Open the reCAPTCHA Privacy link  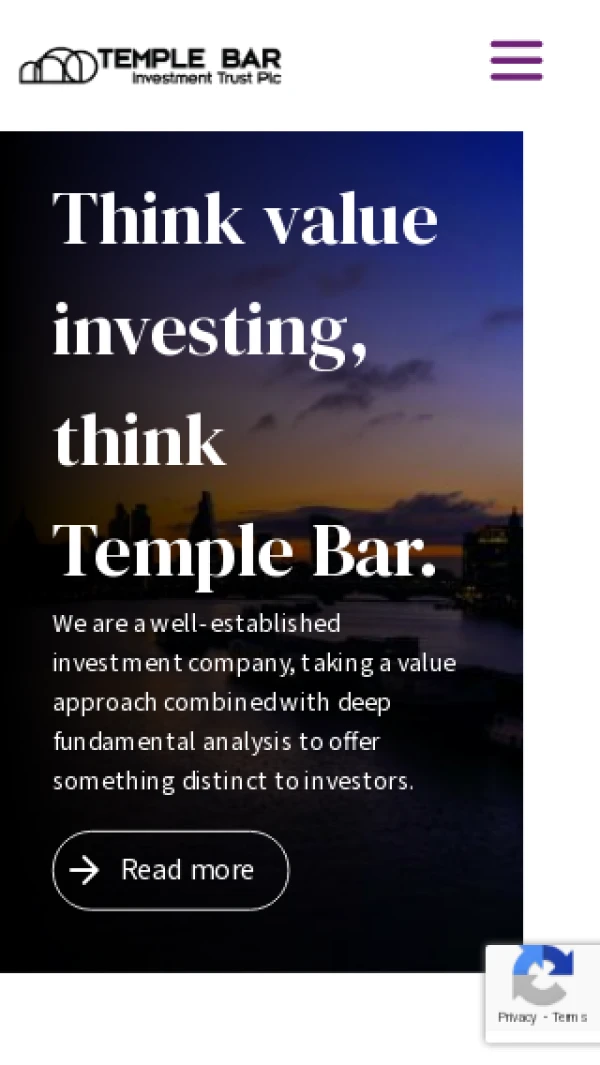coord(517,1017)
